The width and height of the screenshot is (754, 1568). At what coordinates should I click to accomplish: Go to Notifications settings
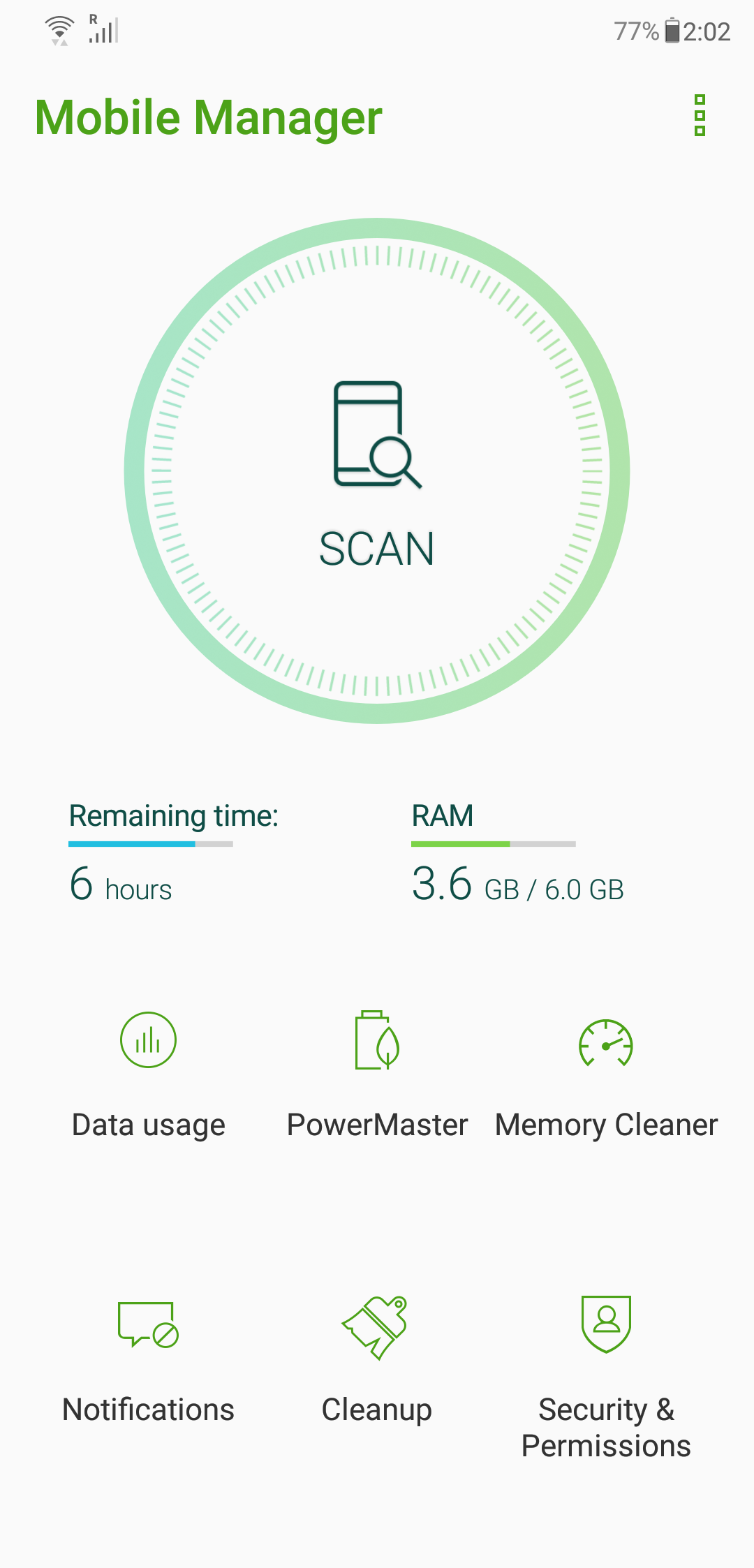[x=148, y=1361]
